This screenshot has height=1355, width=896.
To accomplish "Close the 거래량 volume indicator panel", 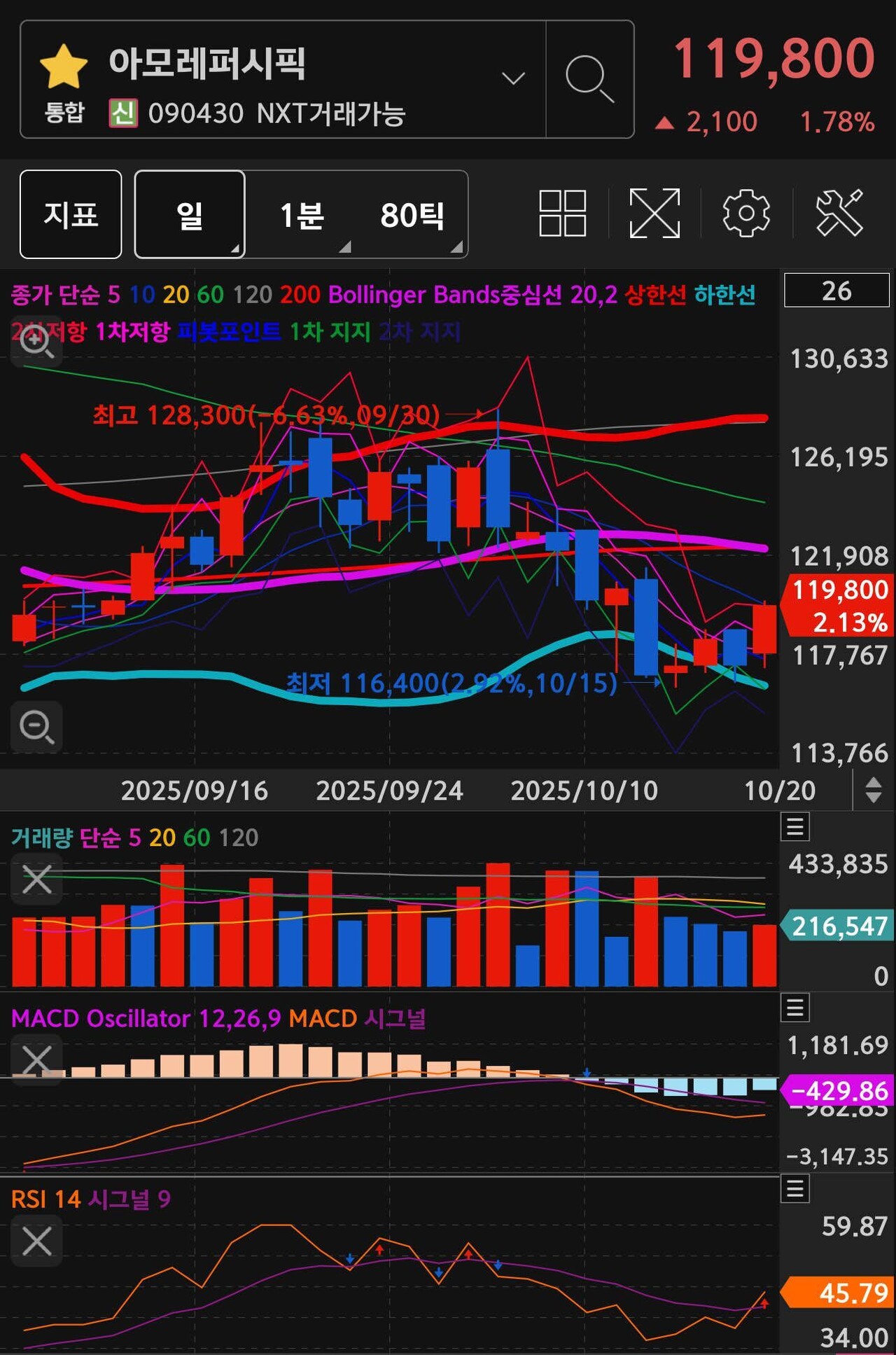I will pyautogui.click(x=36, y=879).
